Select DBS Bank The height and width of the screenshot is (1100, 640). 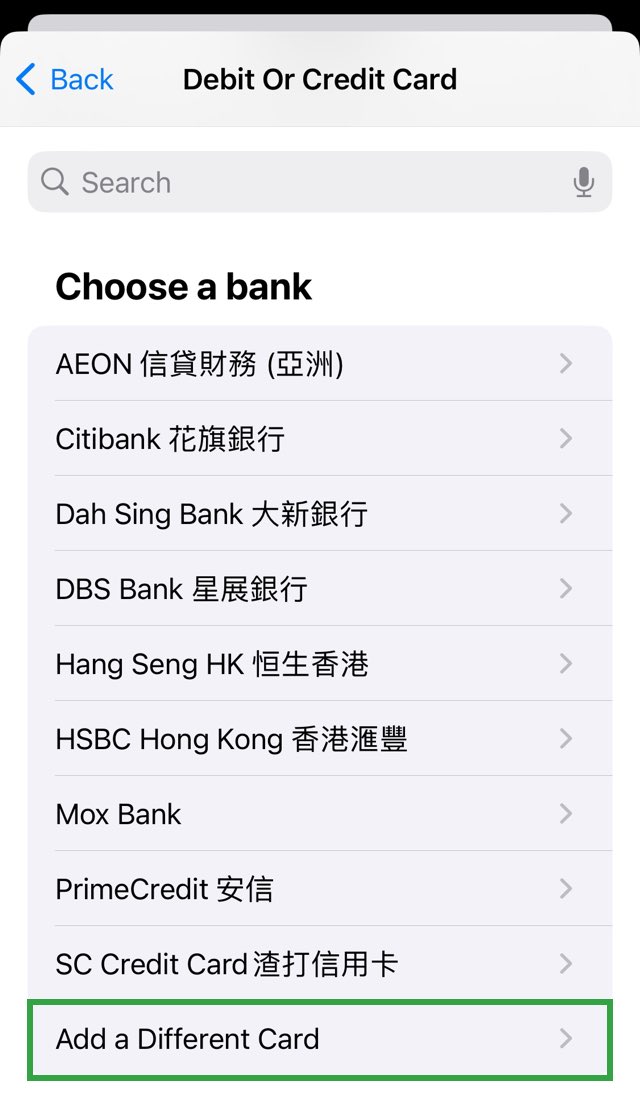tap(320, 589)
